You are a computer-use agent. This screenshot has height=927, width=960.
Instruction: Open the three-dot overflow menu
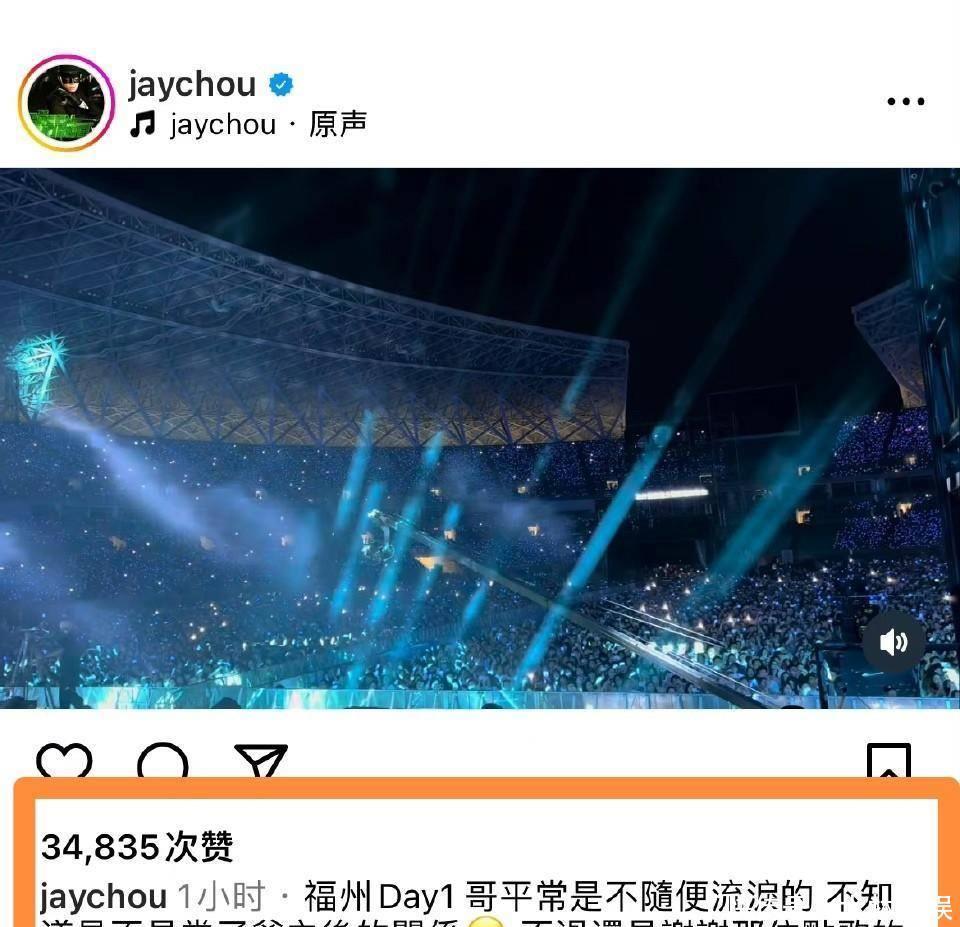905,101
